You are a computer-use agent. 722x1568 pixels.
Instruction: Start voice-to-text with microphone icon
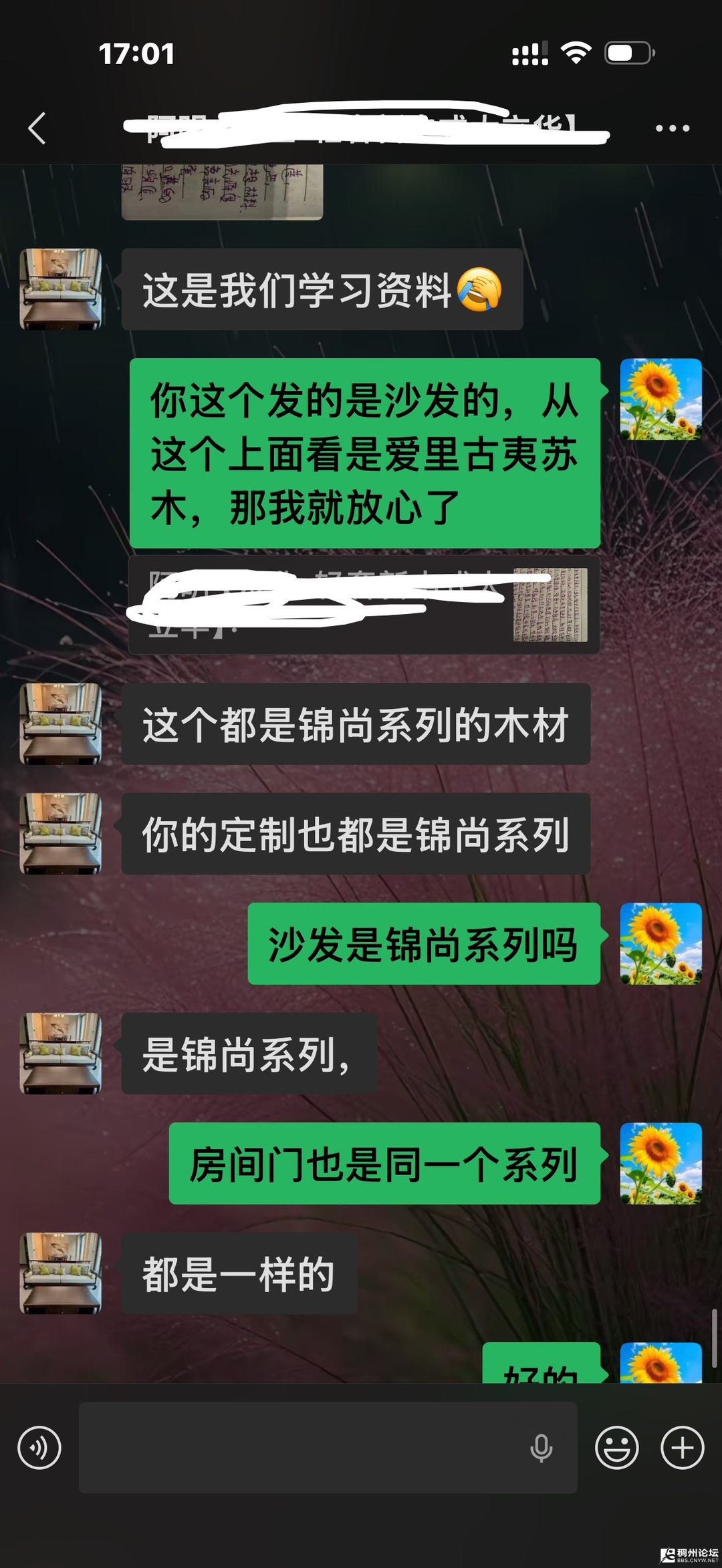pyautogui.click(x=541, y=1448)
